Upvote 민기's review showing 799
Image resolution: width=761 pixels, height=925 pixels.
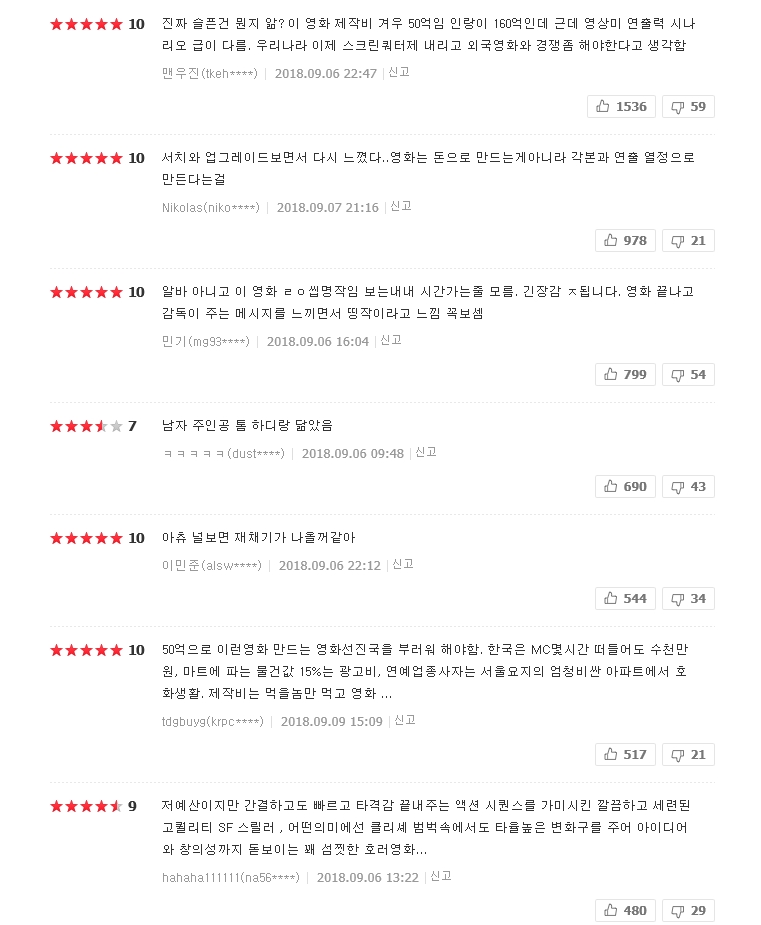point(625,374)
